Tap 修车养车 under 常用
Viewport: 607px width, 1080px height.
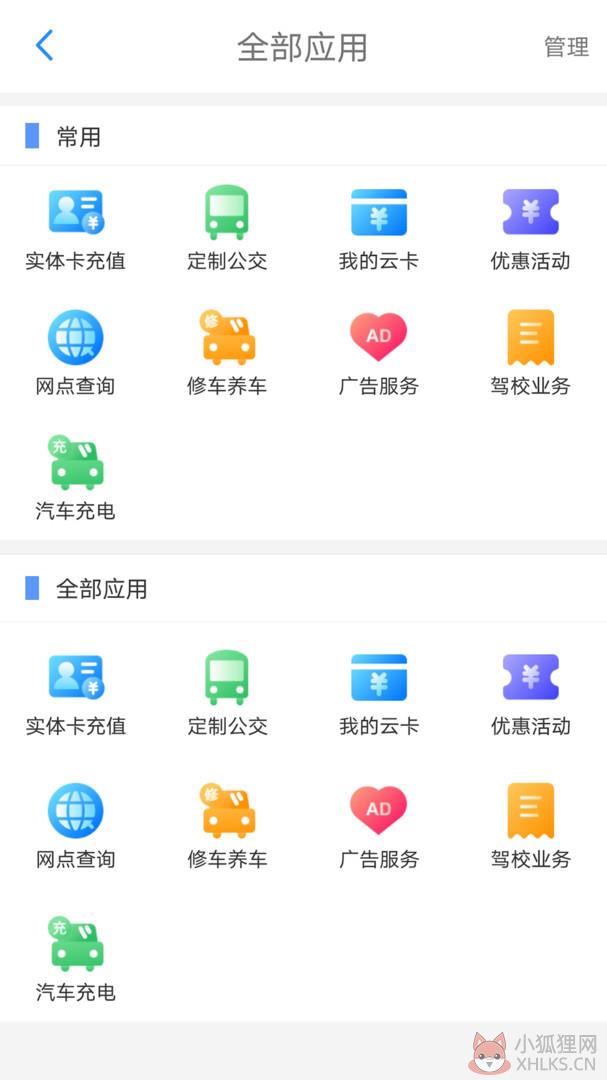[227, 353]
